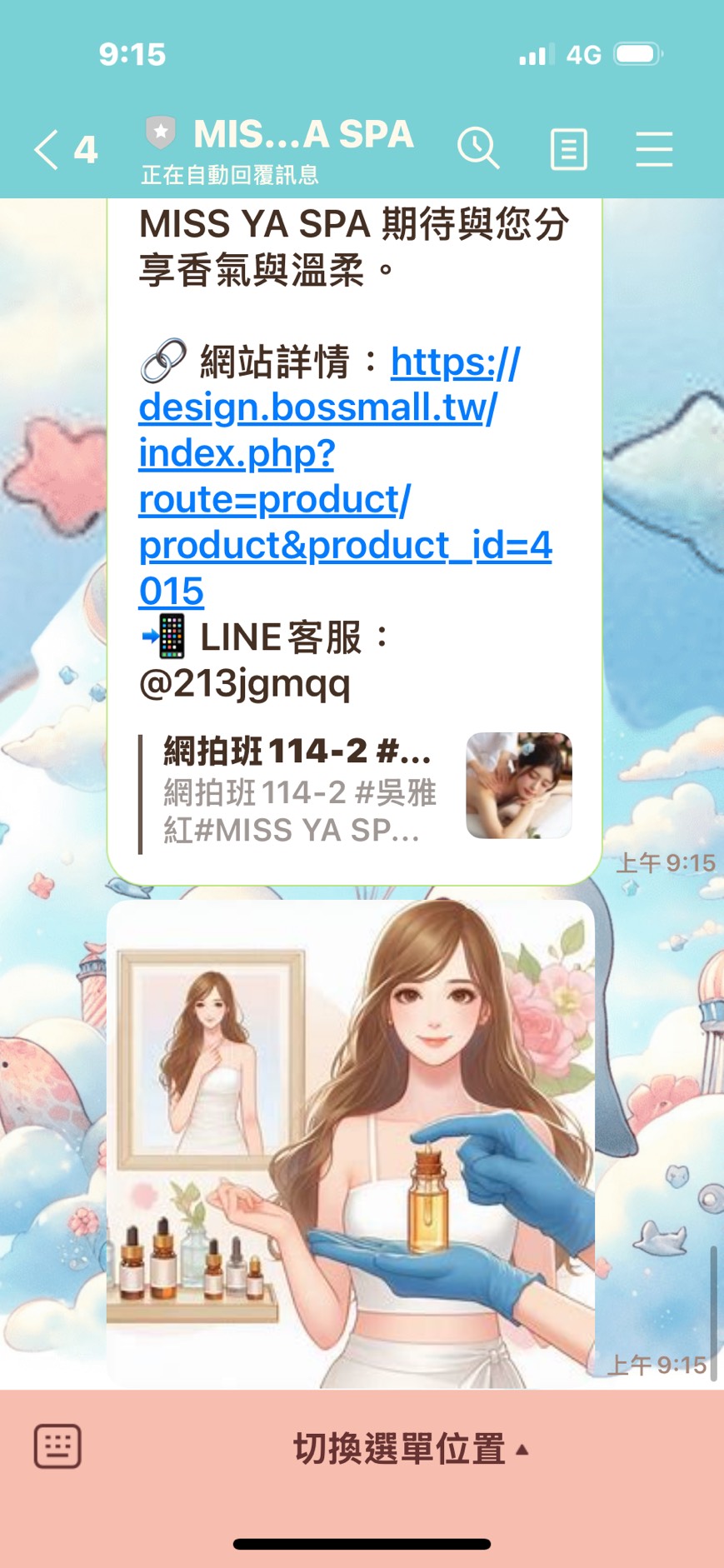Toggle the 切換選單位置 menu bar
This screenshot has width=724, height=1568.
[x=410, y=1449]
